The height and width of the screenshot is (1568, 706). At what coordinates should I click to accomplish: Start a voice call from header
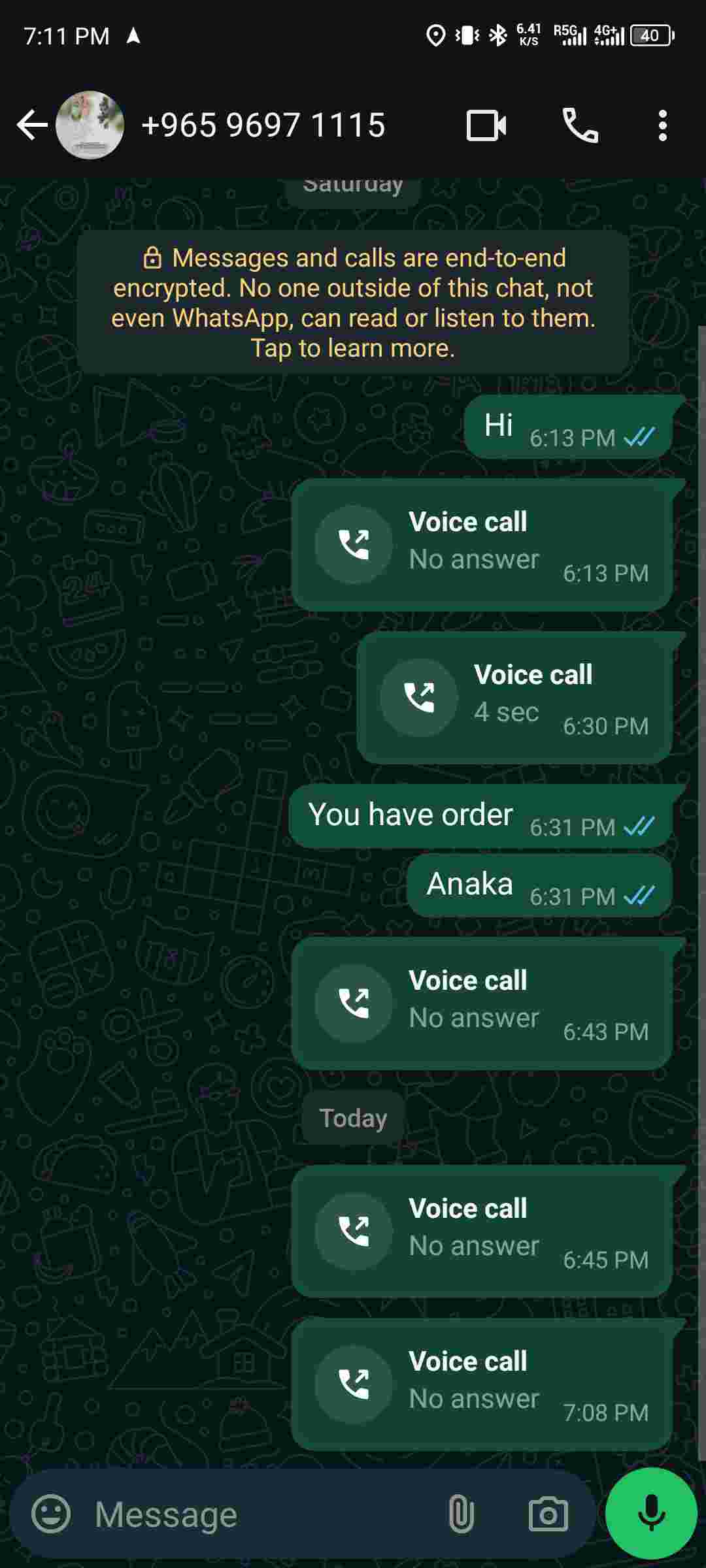580,125
